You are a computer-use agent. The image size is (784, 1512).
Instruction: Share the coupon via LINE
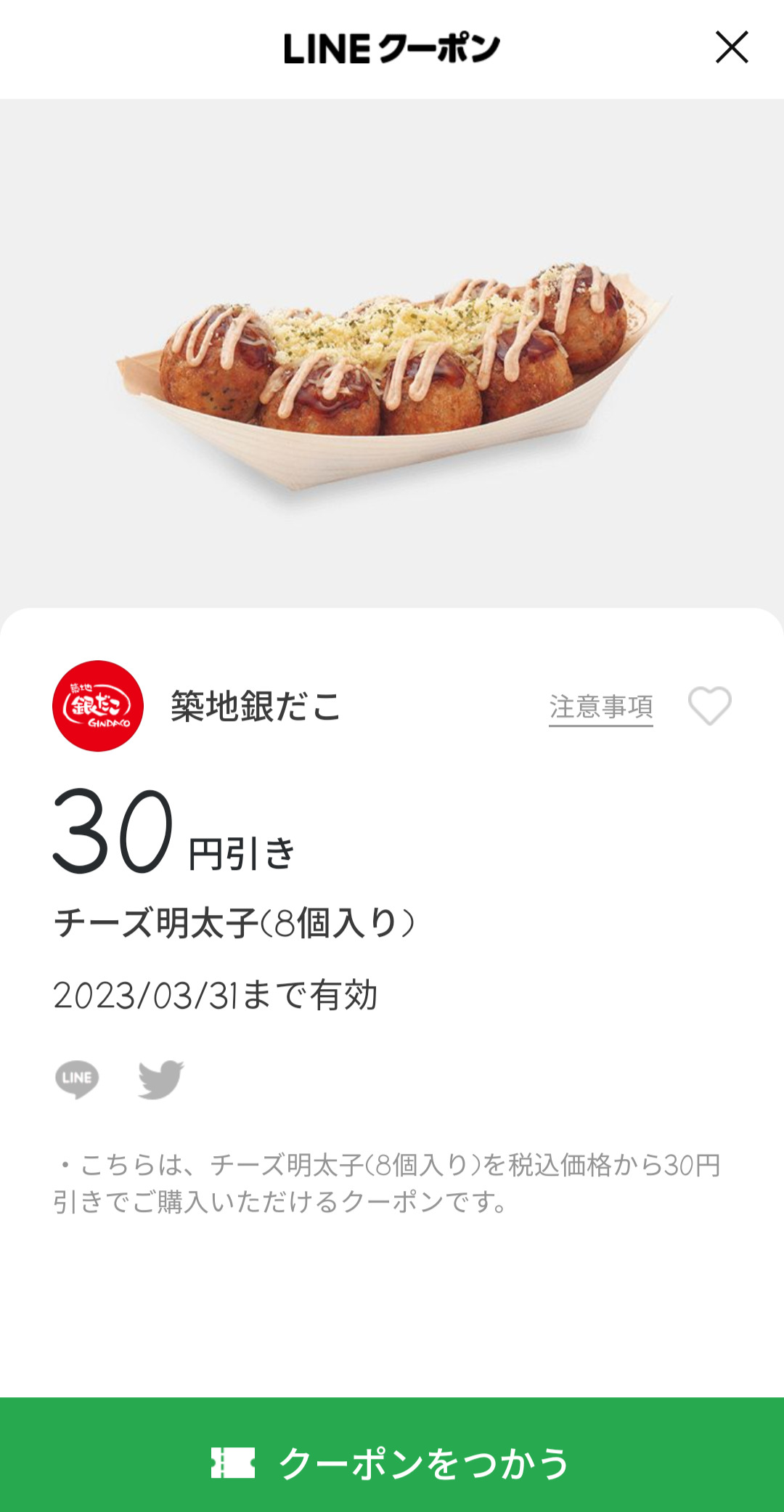pos(77,1079)
